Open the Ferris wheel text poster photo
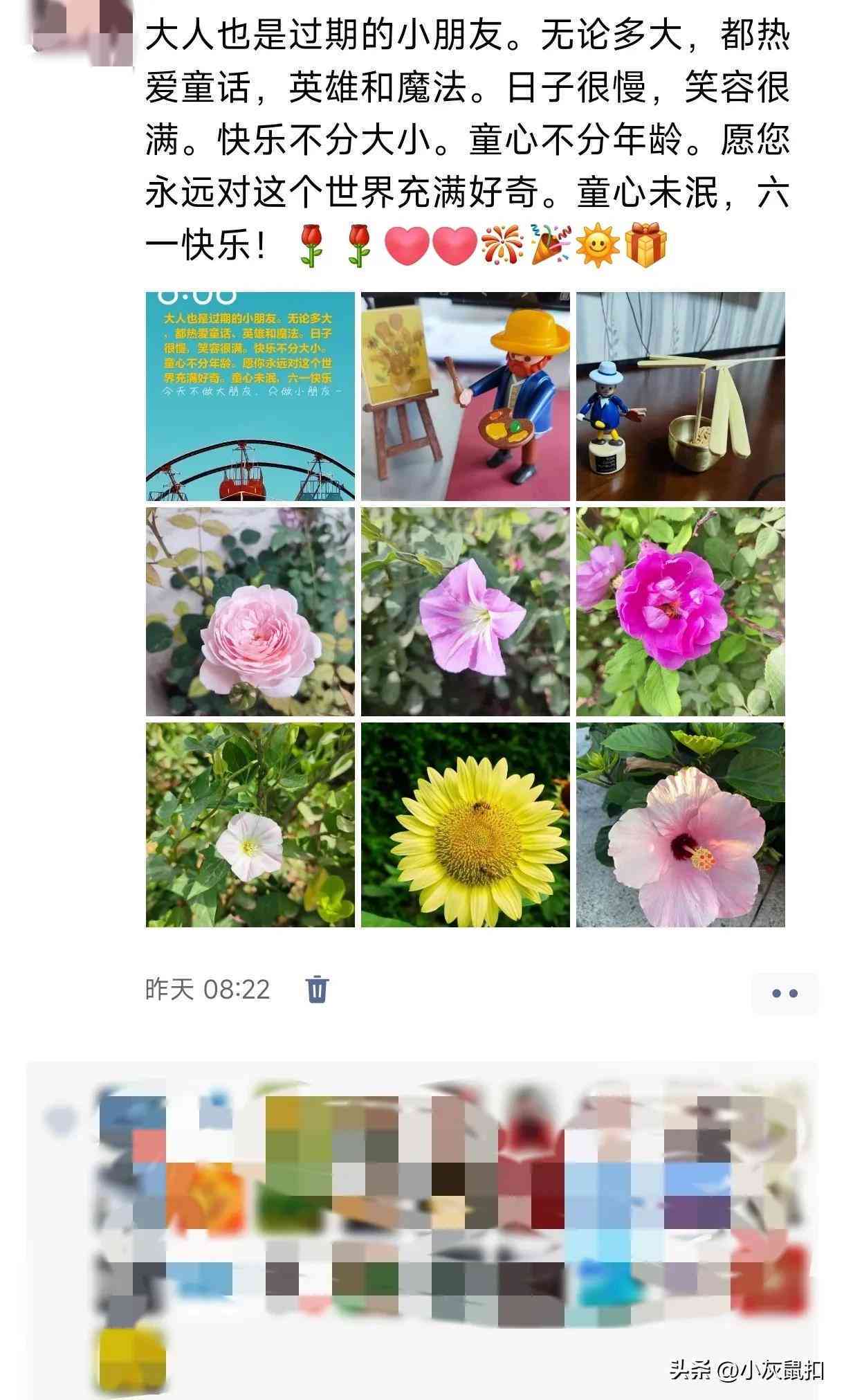This screenshot has width=844, height=1400. point(250,397)
